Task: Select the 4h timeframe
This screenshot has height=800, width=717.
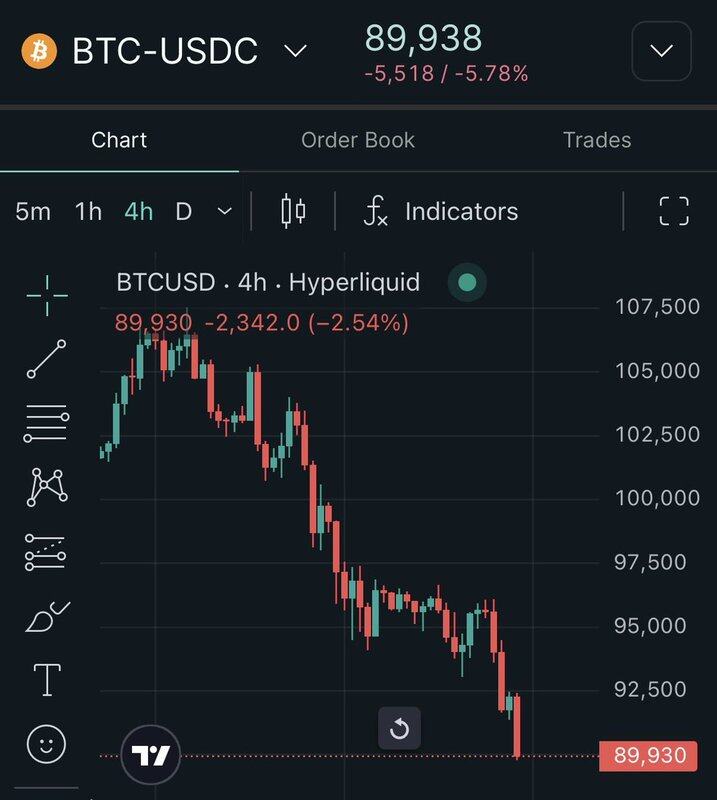Action: [x=138, y=211]
